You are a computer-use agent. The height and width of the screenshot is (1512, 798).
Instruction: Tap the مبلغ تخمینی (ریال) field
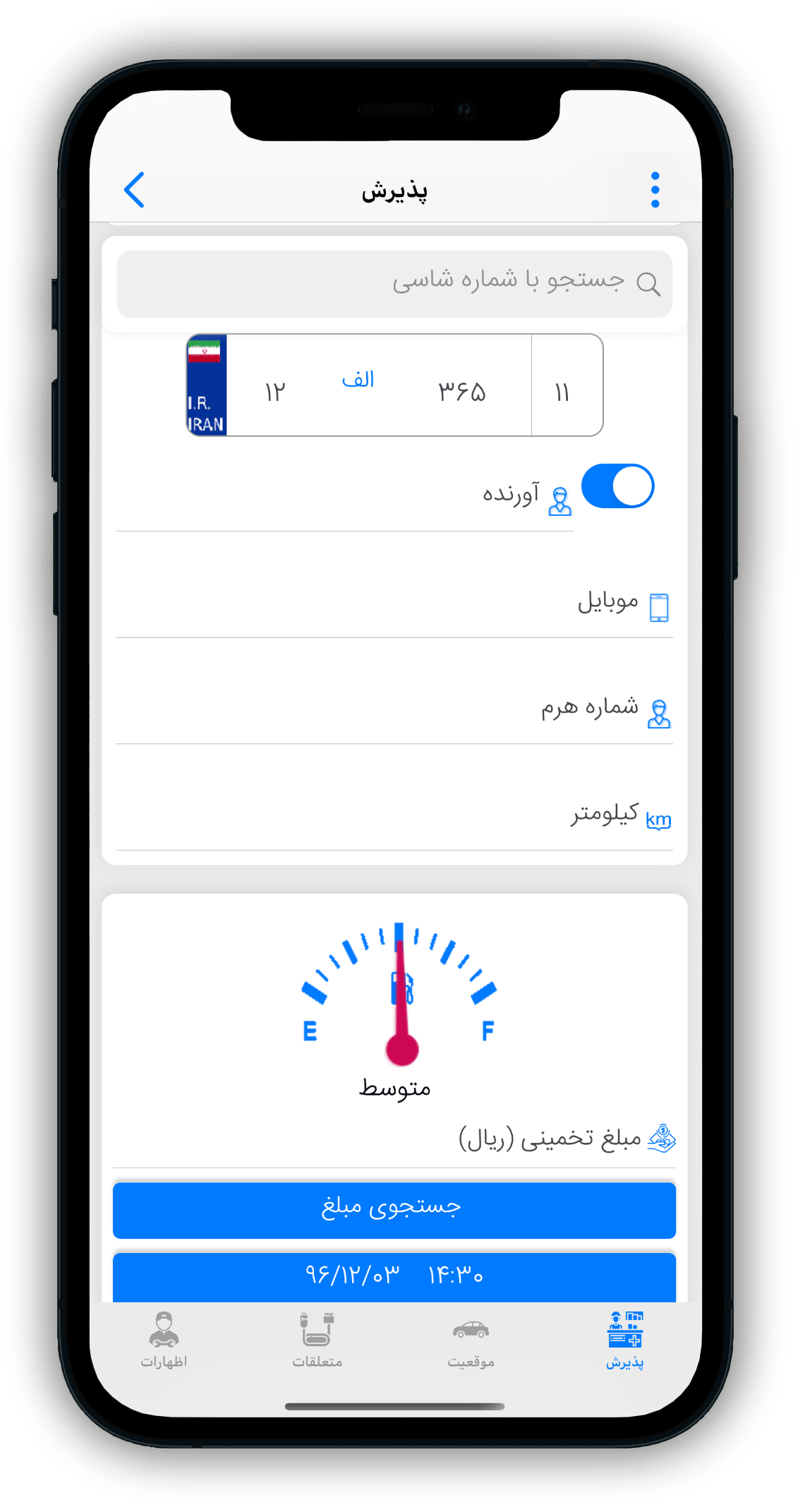click(x=394, y=1139)
